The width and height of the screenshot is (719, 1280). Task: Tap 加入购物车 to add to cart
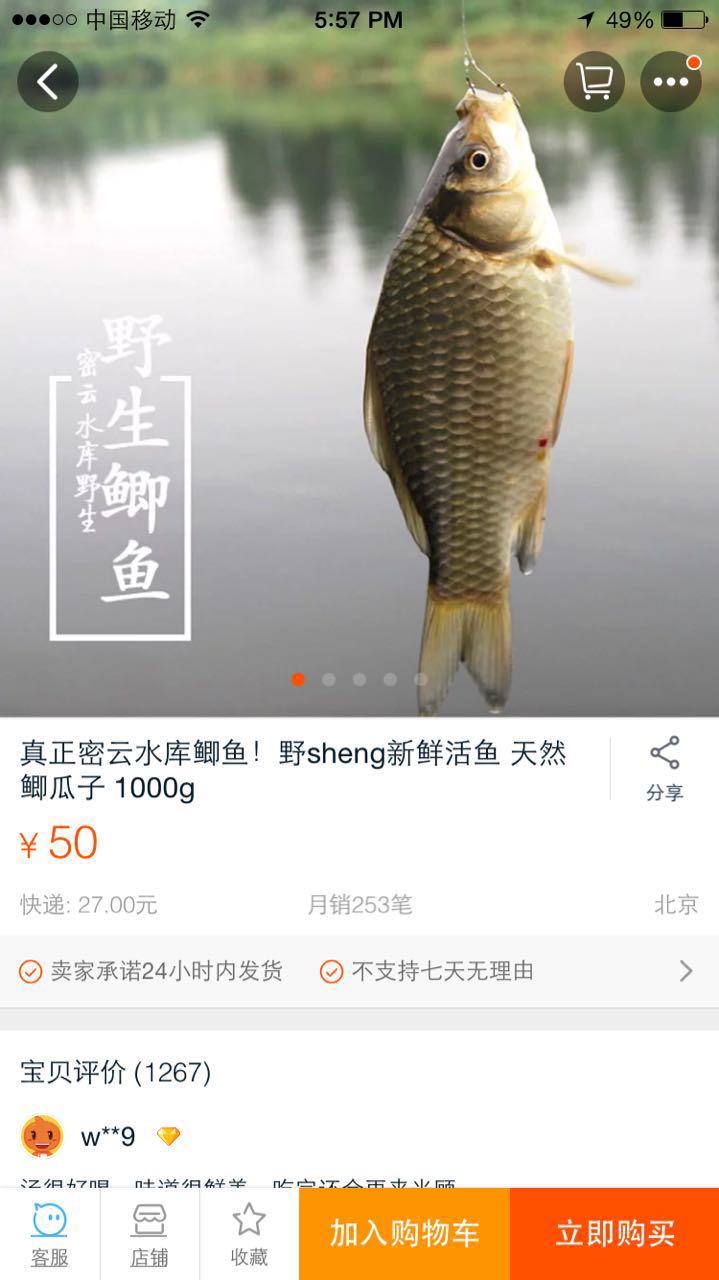[404, 1234]
